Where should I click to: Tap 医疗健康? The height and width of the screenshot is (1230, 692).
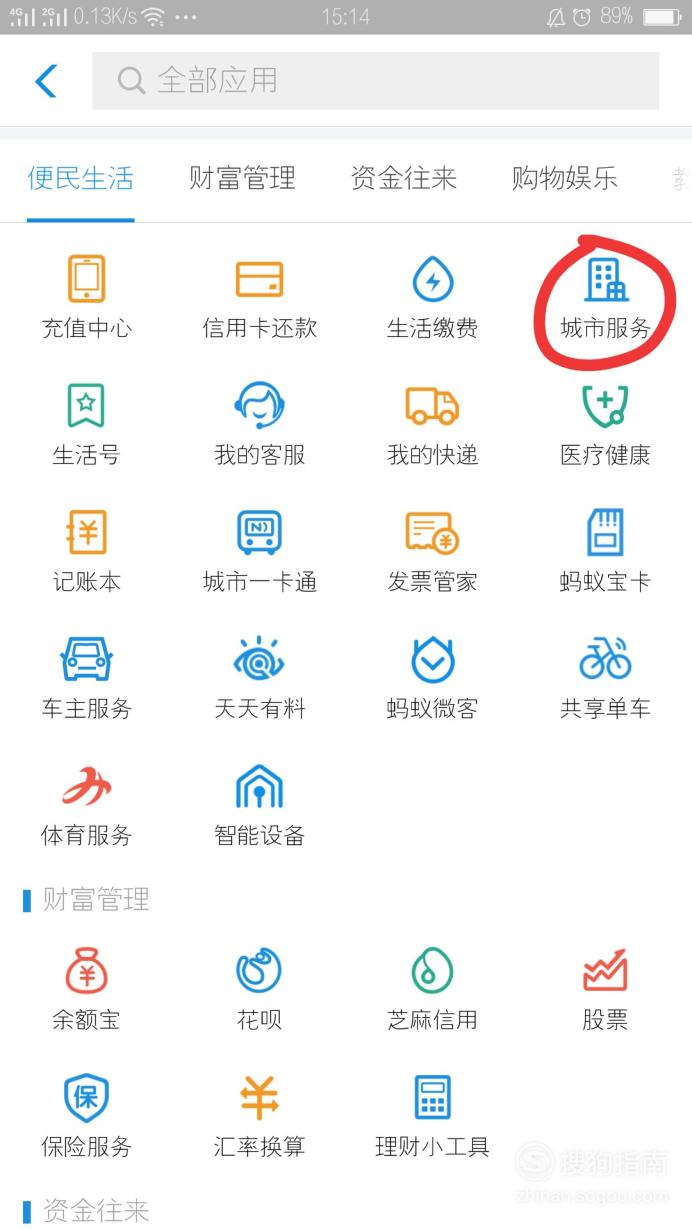pyautogui.click(x=606, y=424)
